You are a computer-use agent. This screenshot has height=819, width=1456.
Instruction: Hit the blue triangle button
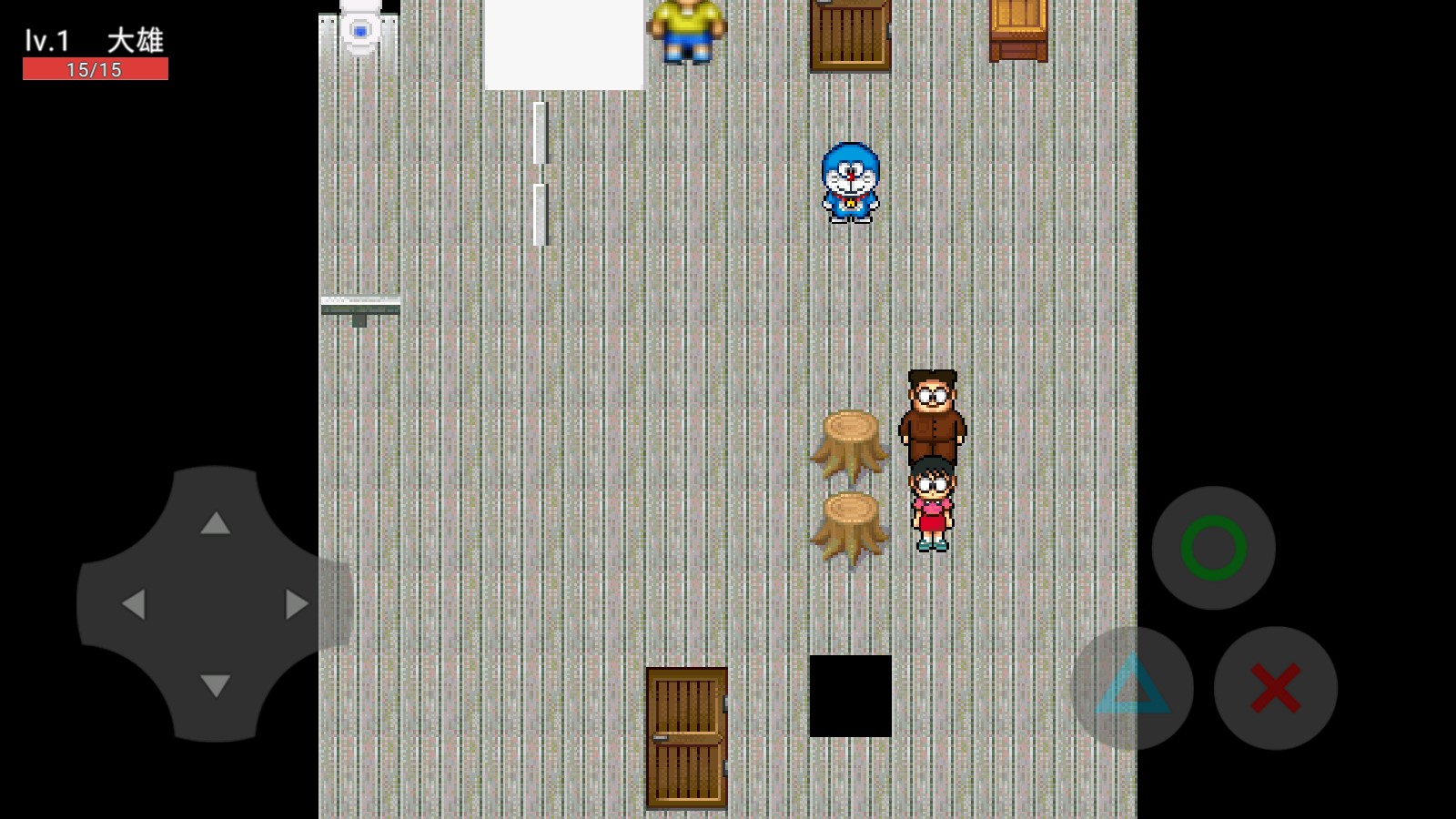coord(1132,687)
